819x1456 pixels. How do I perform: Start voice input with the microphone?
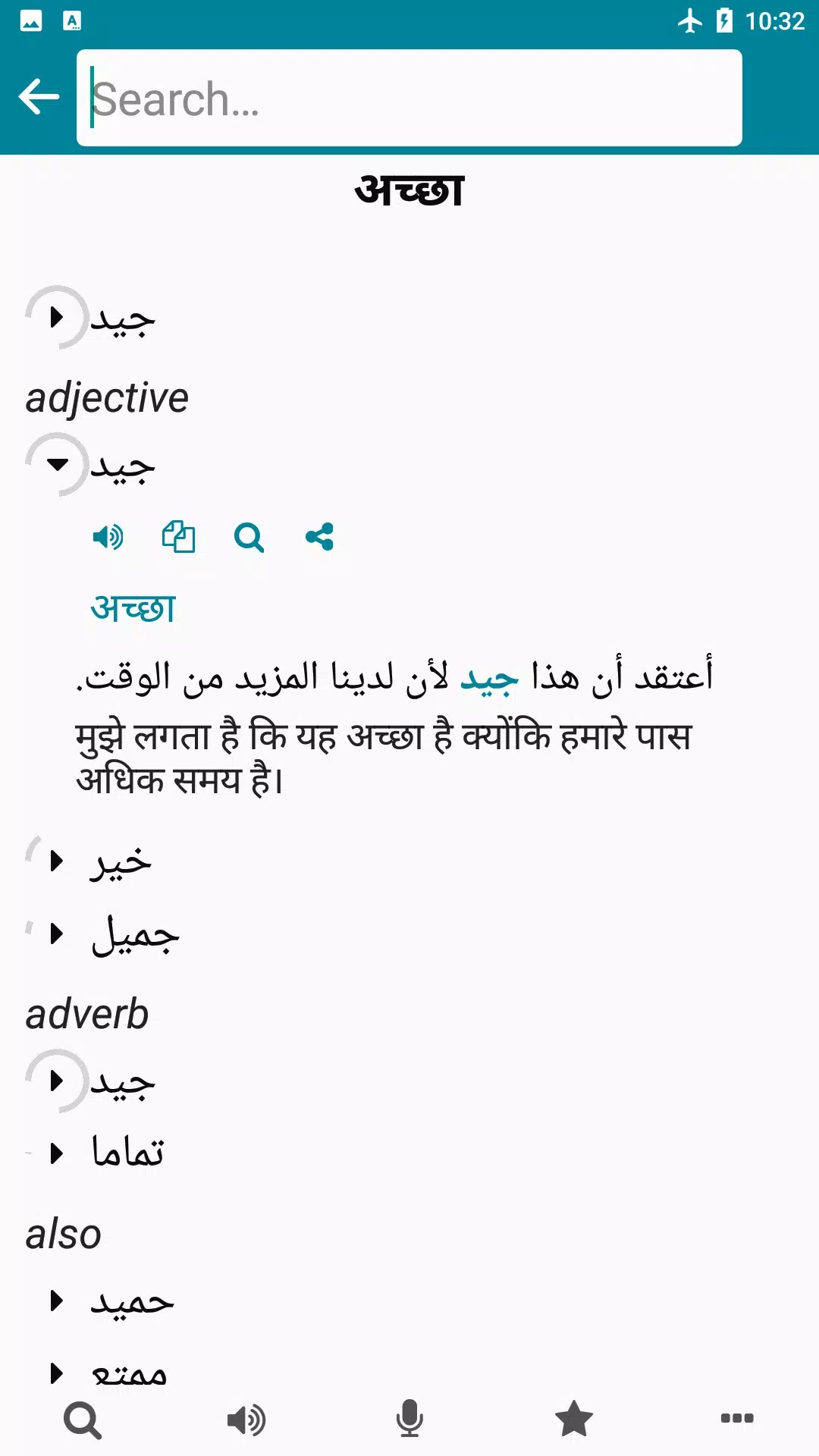(409, 1420)
